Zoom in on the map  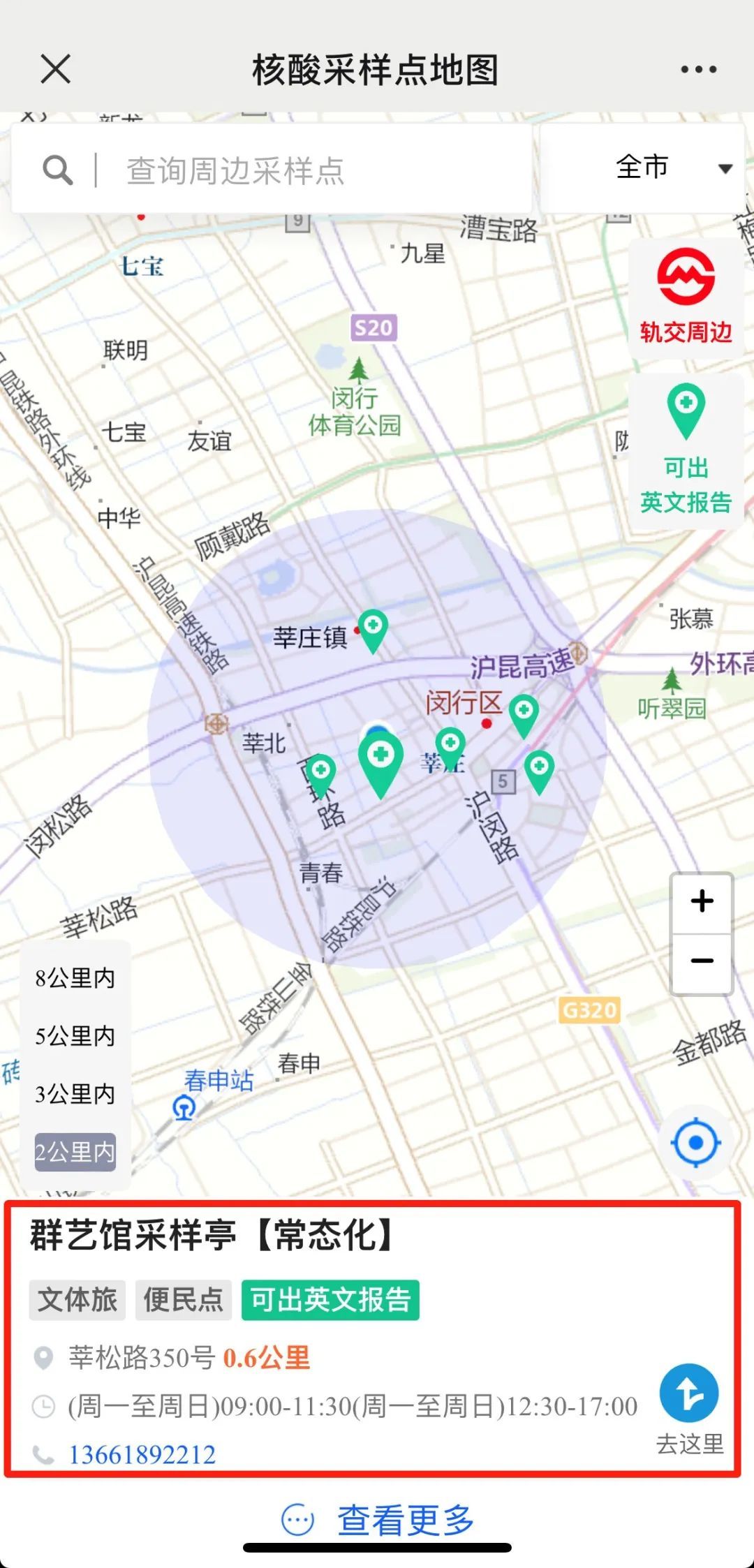click(x=702, y=901)
